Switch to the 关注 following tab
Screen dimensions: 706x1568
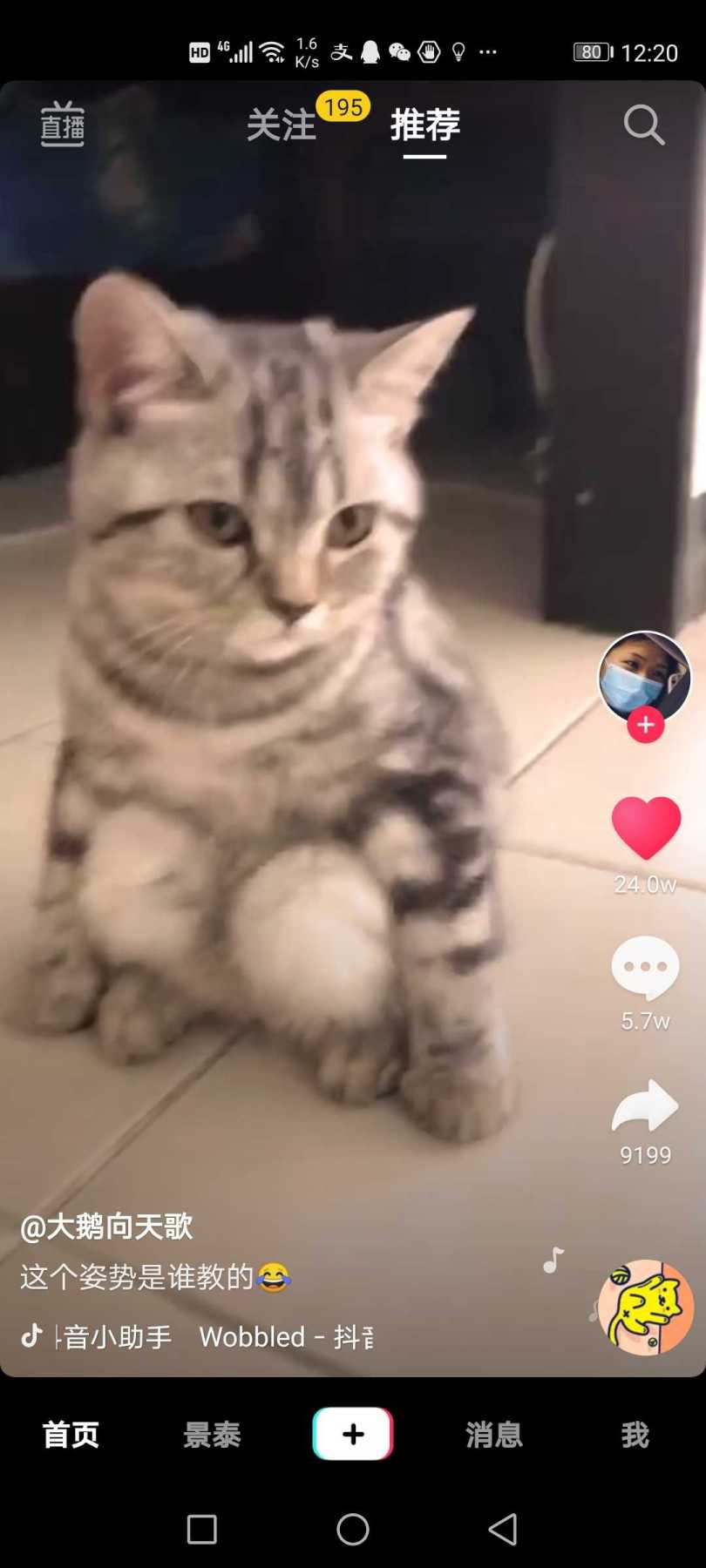[282, 125]
